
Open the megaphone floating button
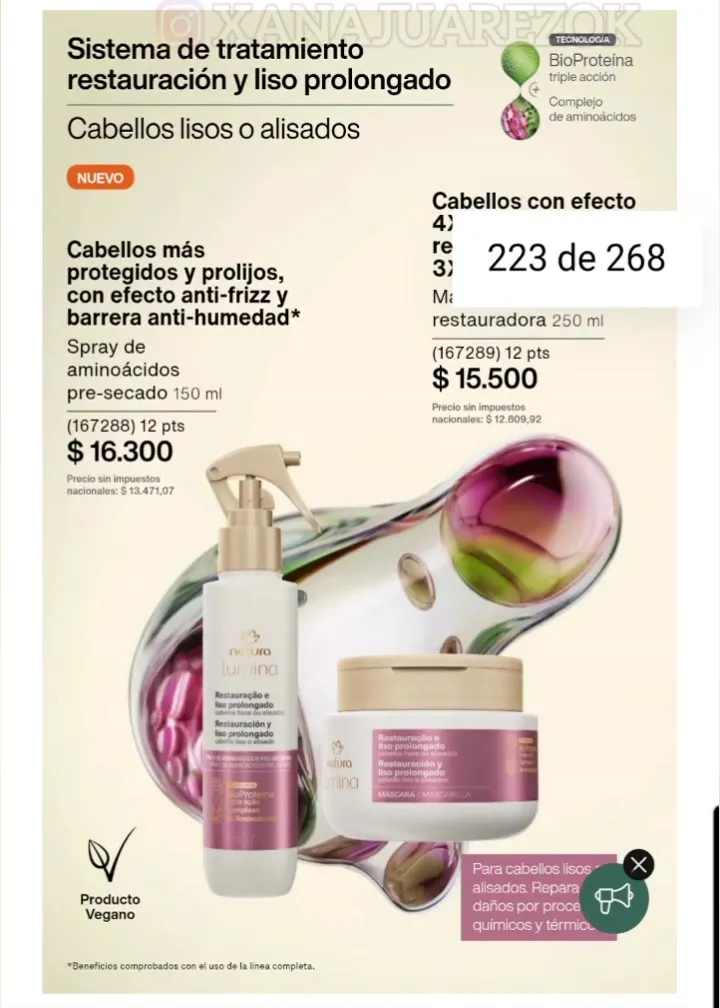click(x=614, y=898)
